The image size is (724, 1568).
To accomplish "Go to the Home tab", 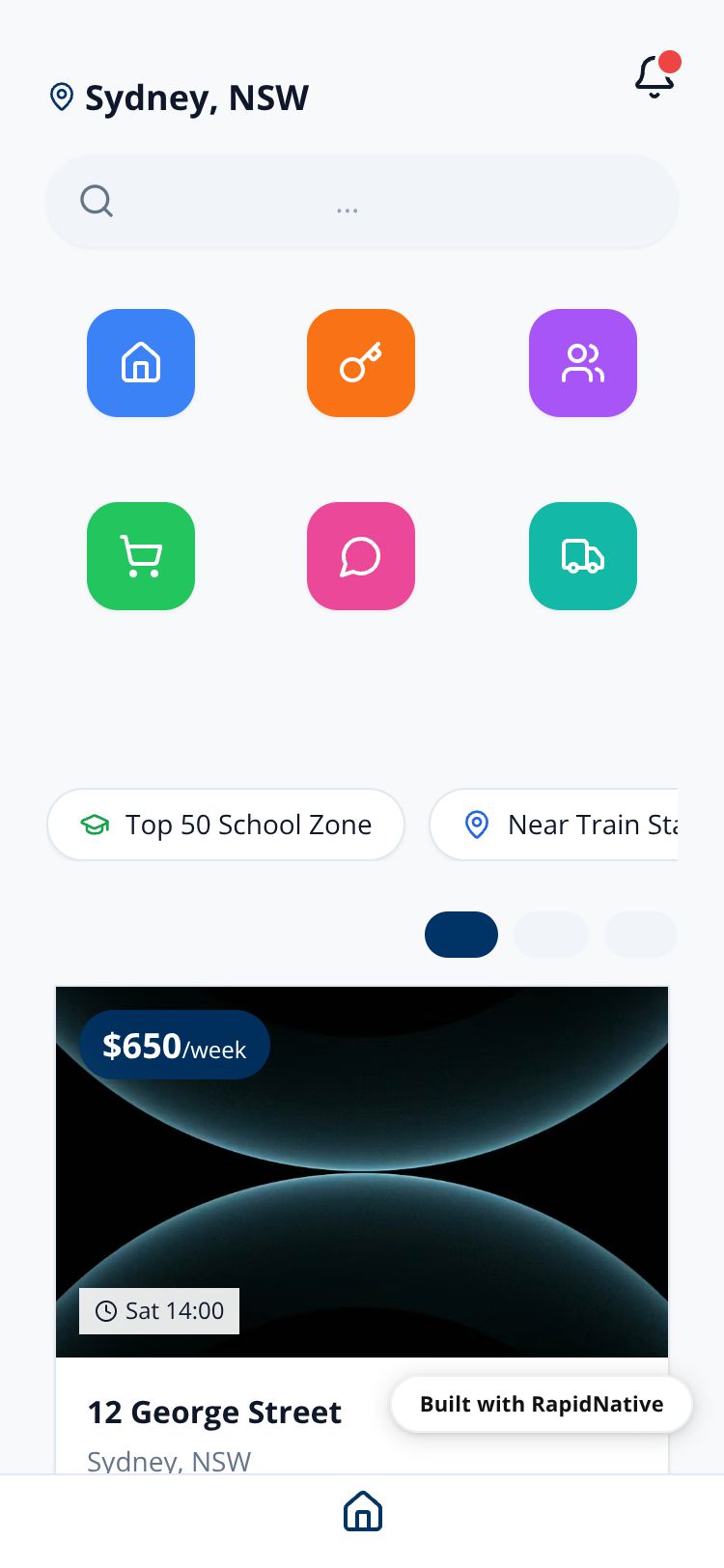I will tap(363, 1512).
